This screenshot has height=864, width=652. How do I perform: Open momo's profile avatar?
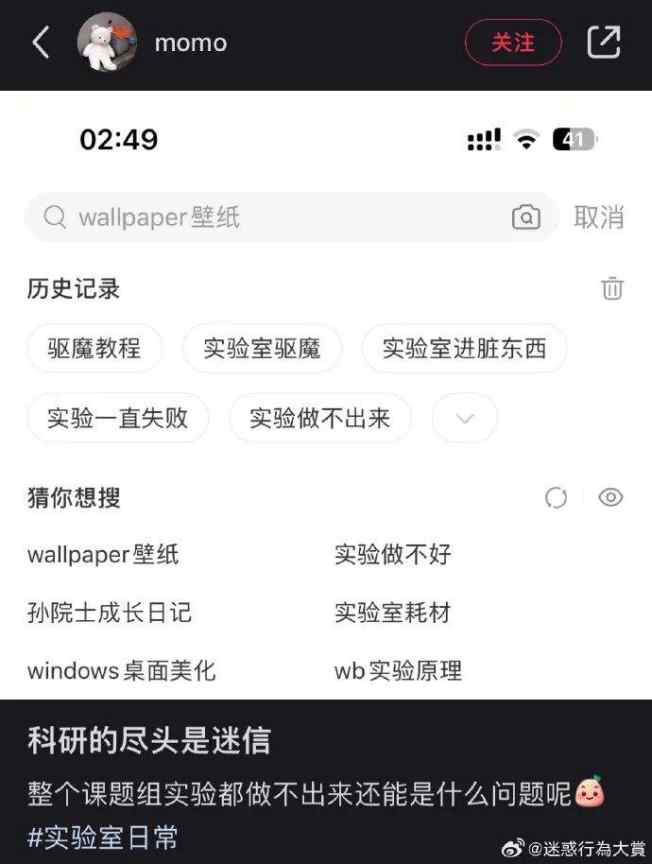(x=107, y=43)
